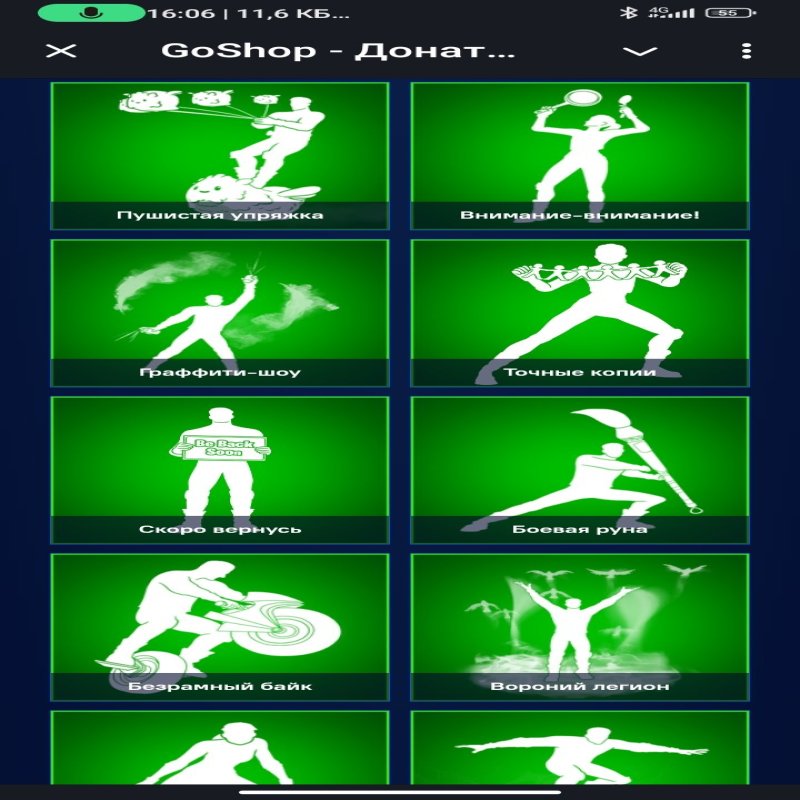Collapse the window with the chevron
This screenshot has height=800, width=800.
tap(639, 51)
